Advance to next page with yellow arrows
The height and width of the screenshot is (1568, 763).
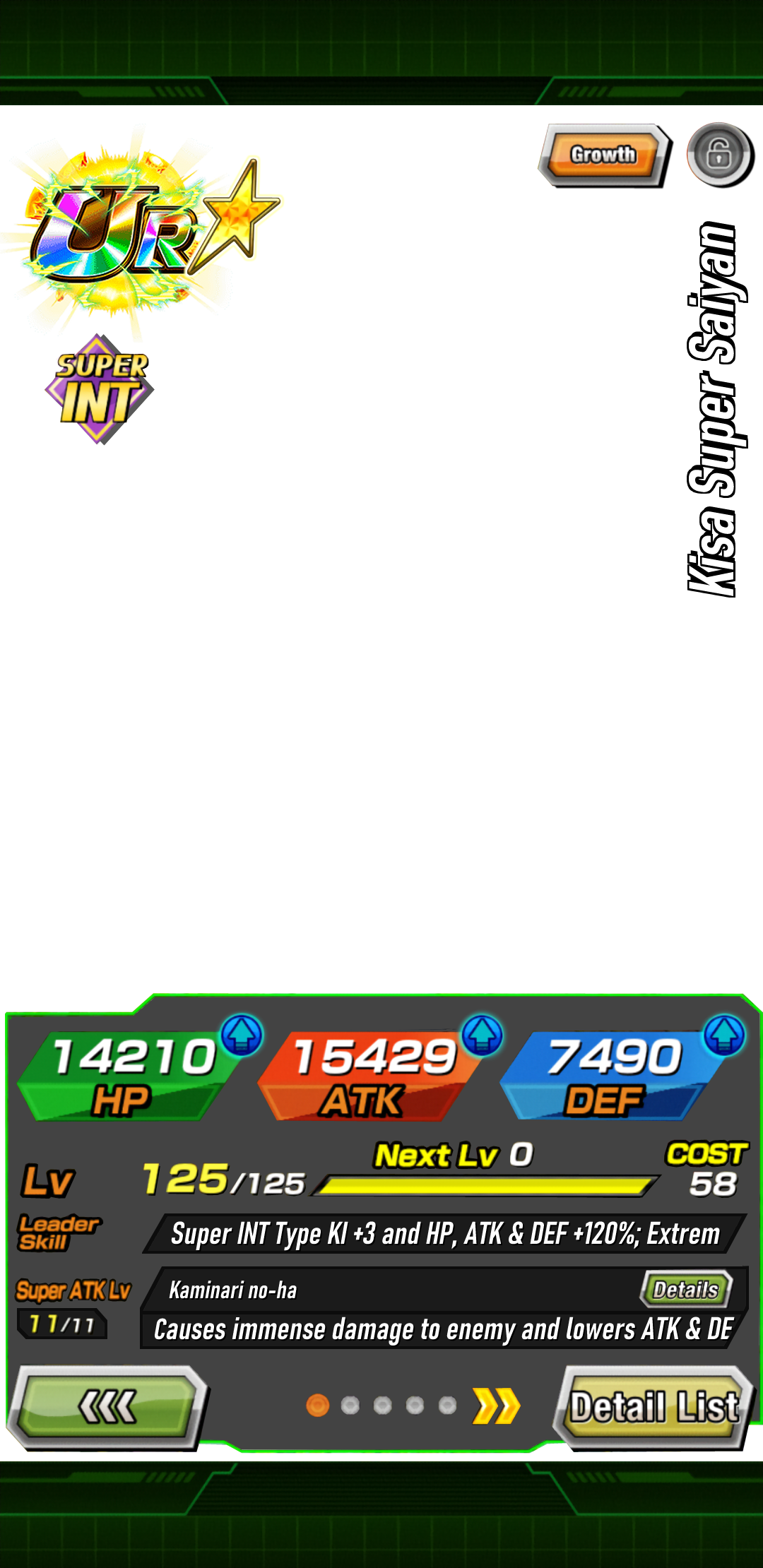click(x=496, y=1406)
